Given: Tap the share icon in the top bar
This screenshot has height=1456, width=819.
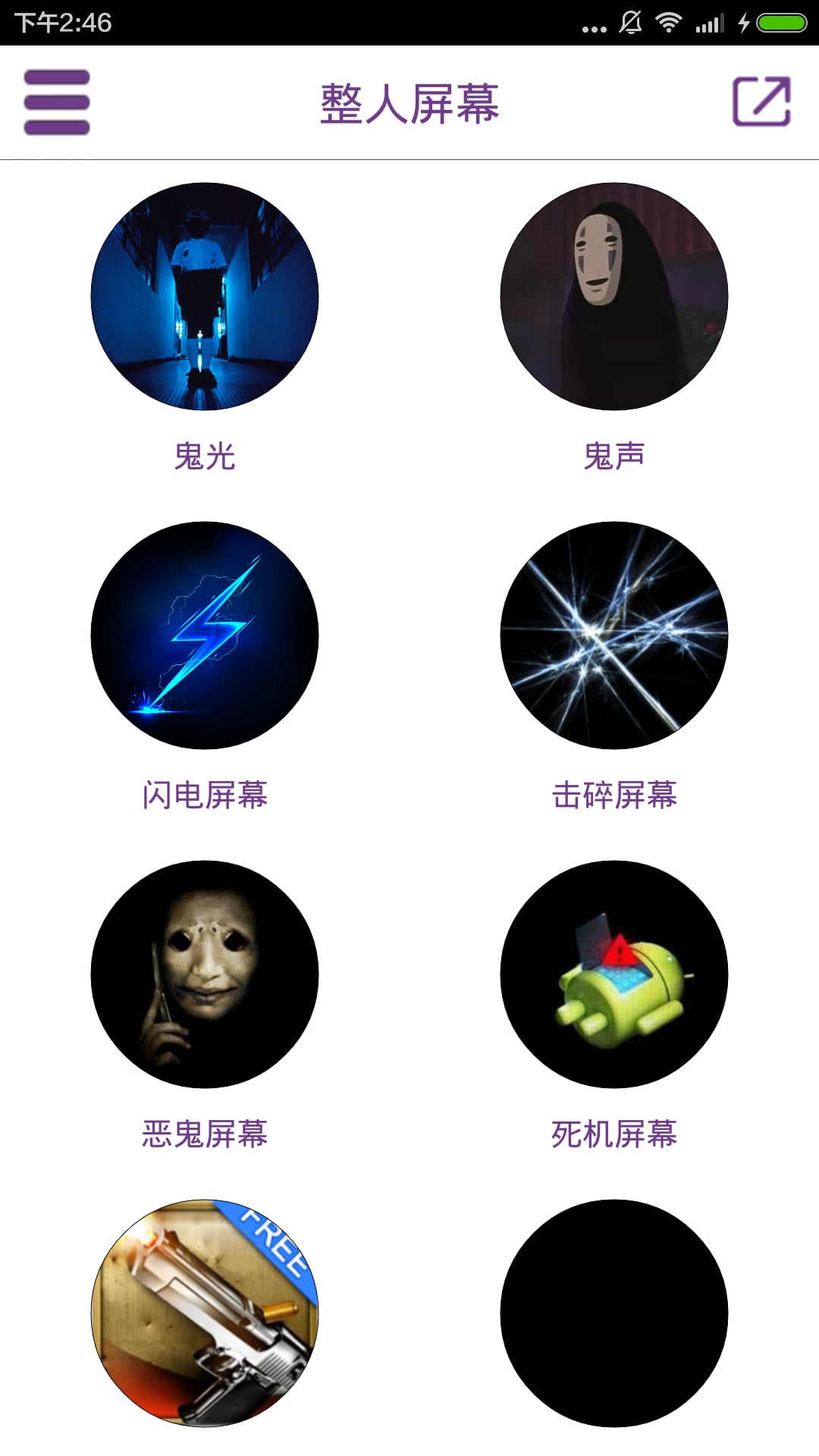Looking at the screenshot, I should (761, 101).
